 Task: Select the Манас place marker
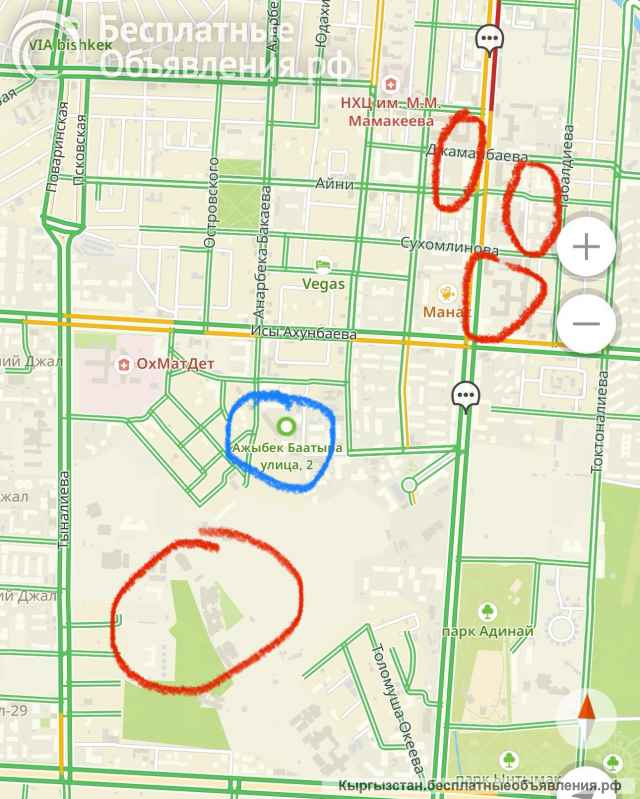point(448,293)
